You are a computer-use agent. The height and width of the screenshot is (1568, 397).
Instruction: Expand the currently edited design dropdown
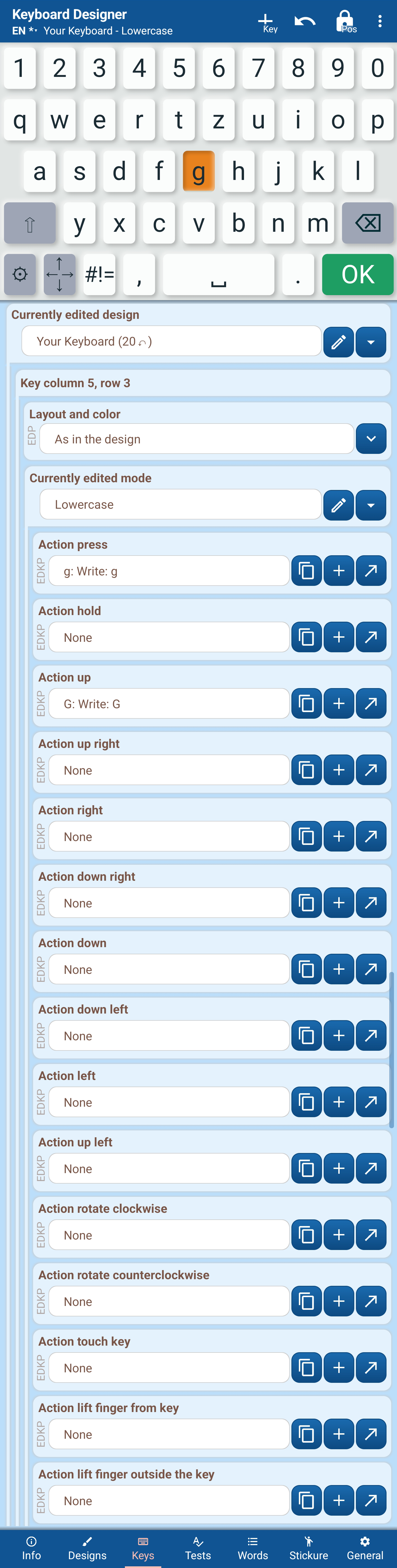371,341
